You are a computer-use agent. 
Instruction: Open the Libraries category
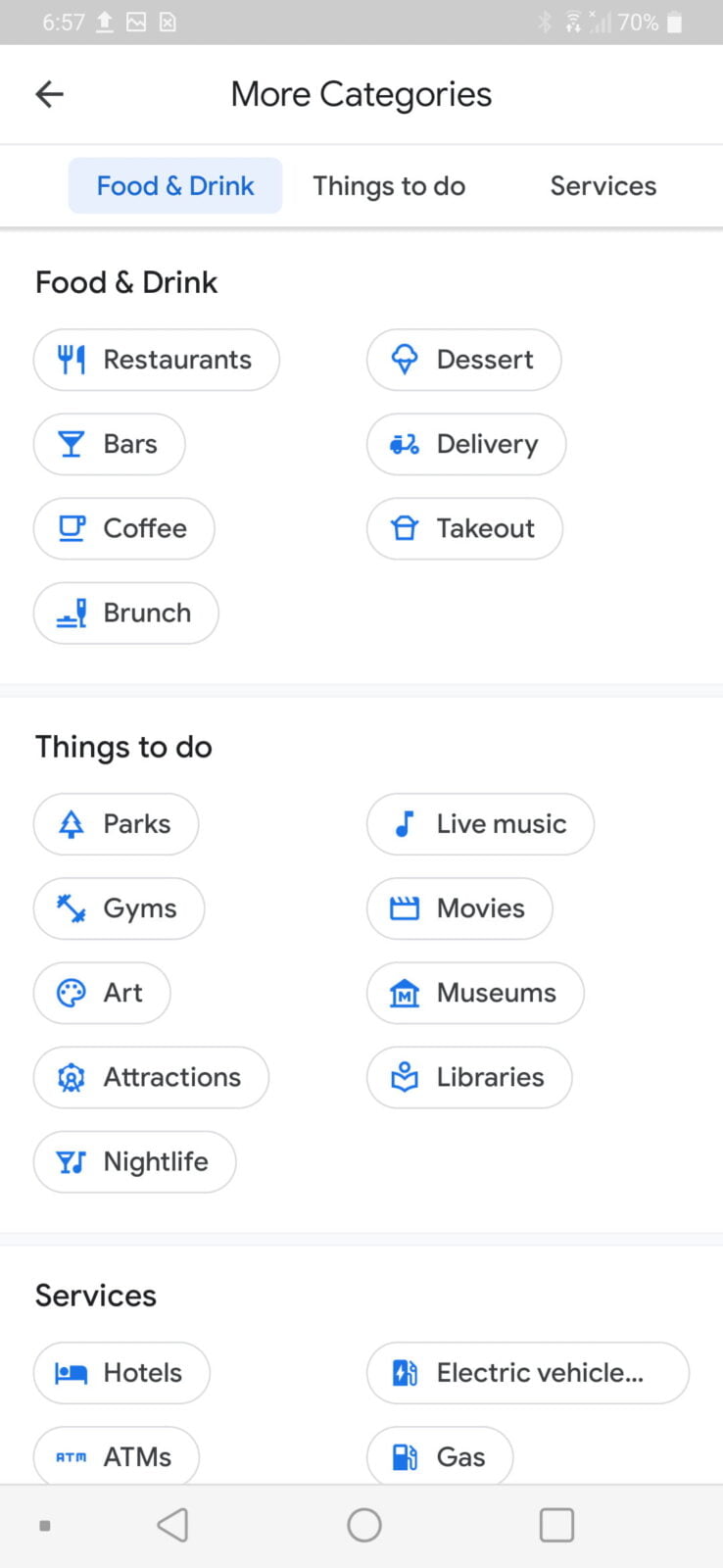coord(469,1077)
